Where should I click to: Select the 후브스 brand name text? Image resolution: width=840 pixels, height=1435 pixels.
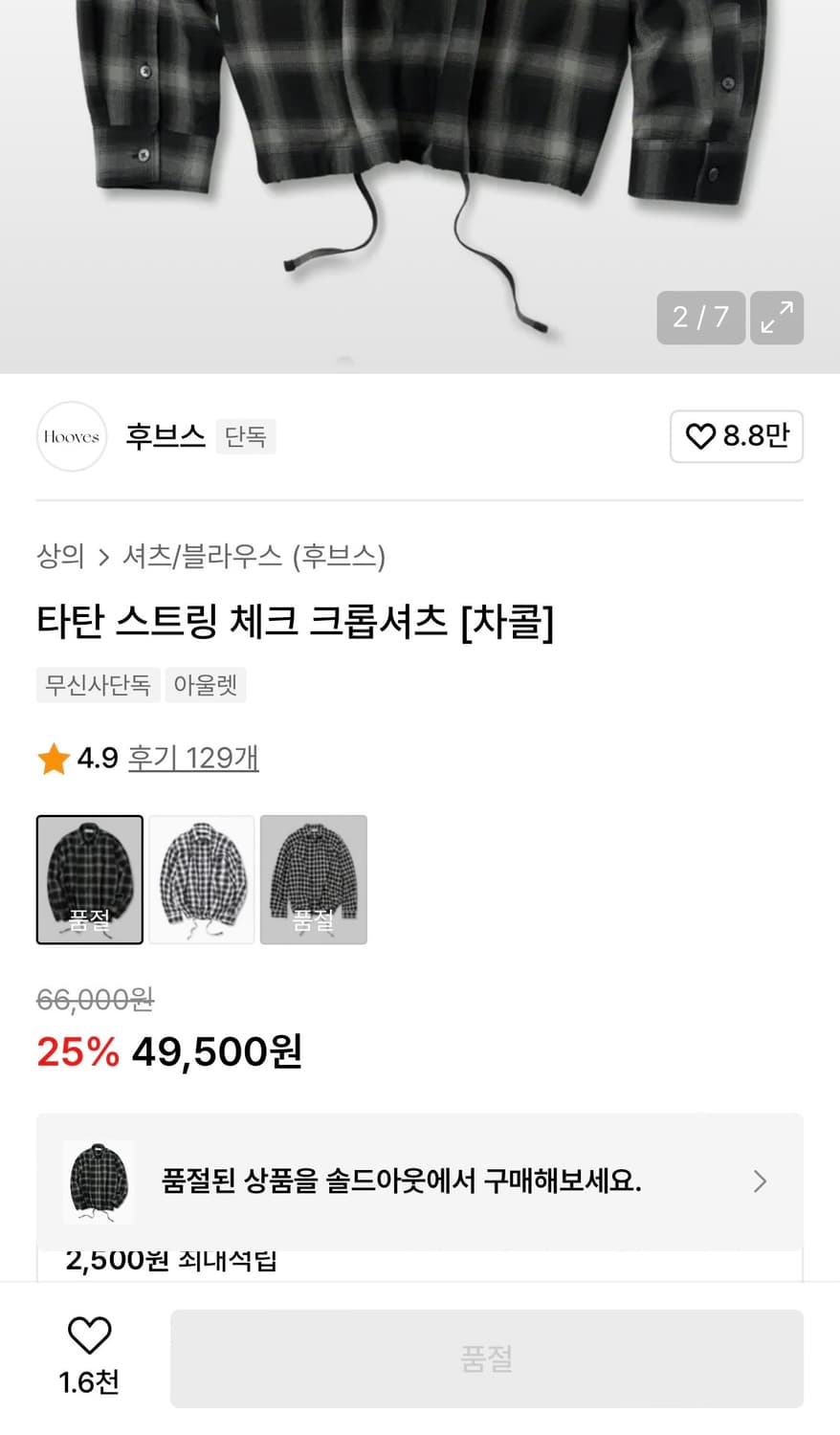coord(165,436)
